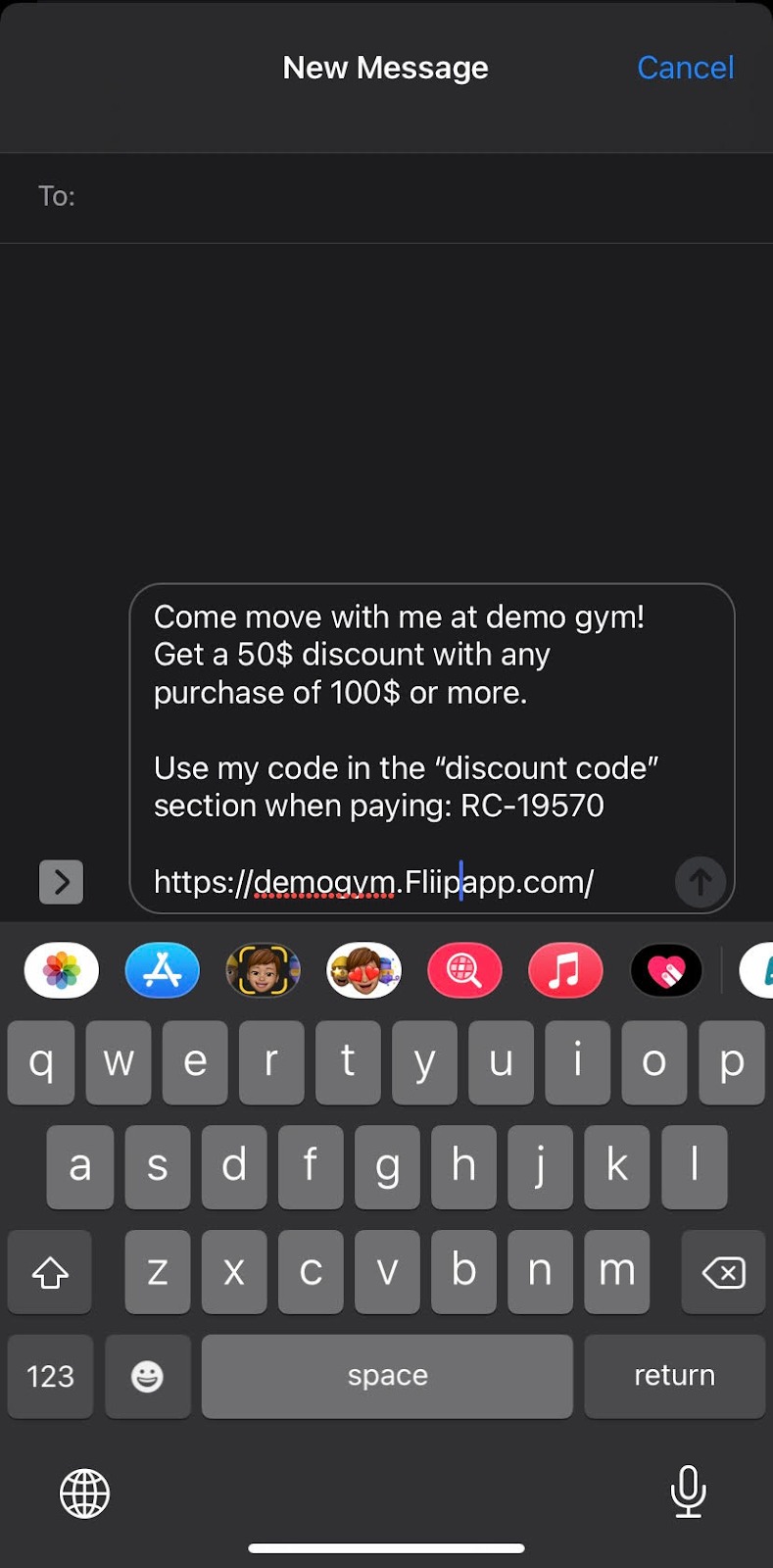The width and height of the screenshot is (773, 1568).
Task: Expand the apps chevron beside the message
Action: click(x=61, y=882)
